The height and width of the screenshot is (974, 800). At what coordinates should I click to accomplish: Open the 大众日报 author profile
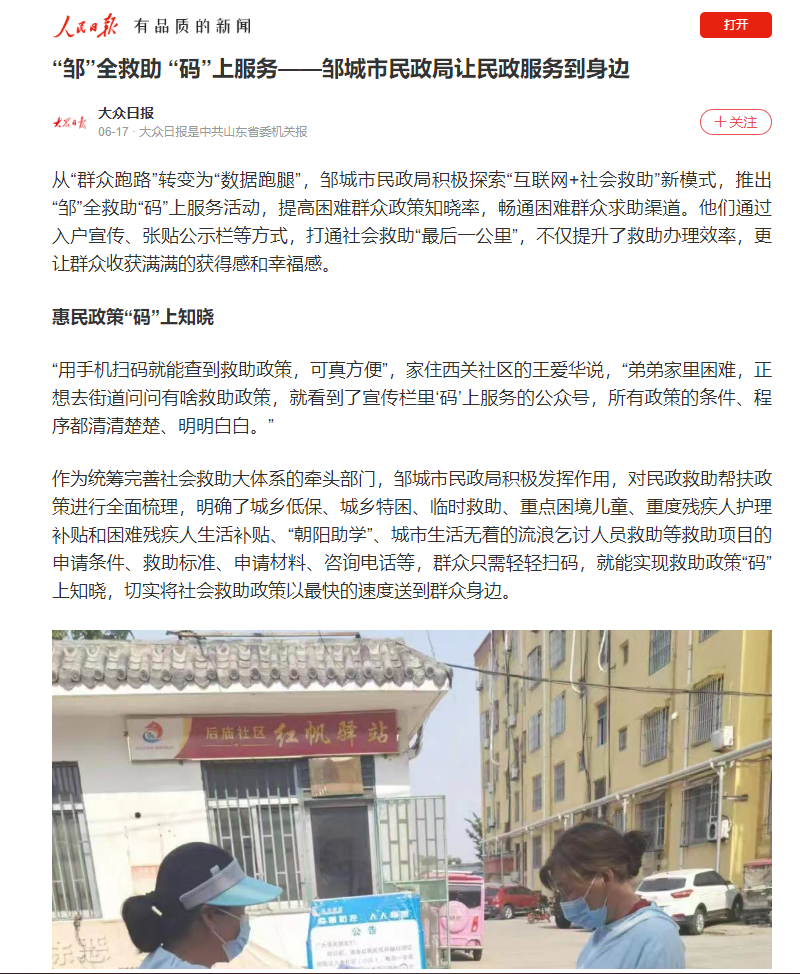click(126, 113)
